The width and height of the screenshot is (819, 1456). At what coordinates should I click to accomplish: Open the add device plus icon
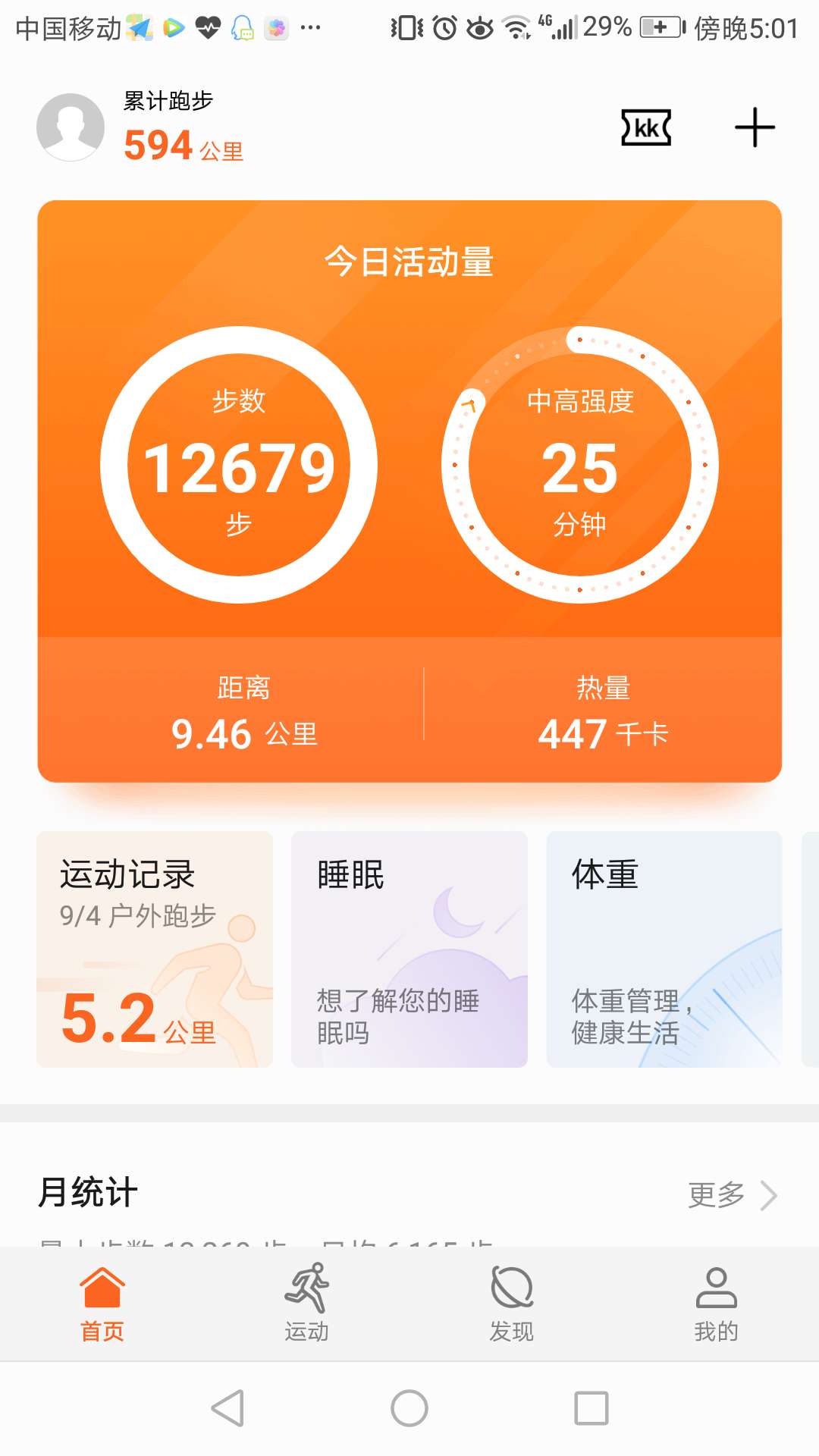pos(755,129)
